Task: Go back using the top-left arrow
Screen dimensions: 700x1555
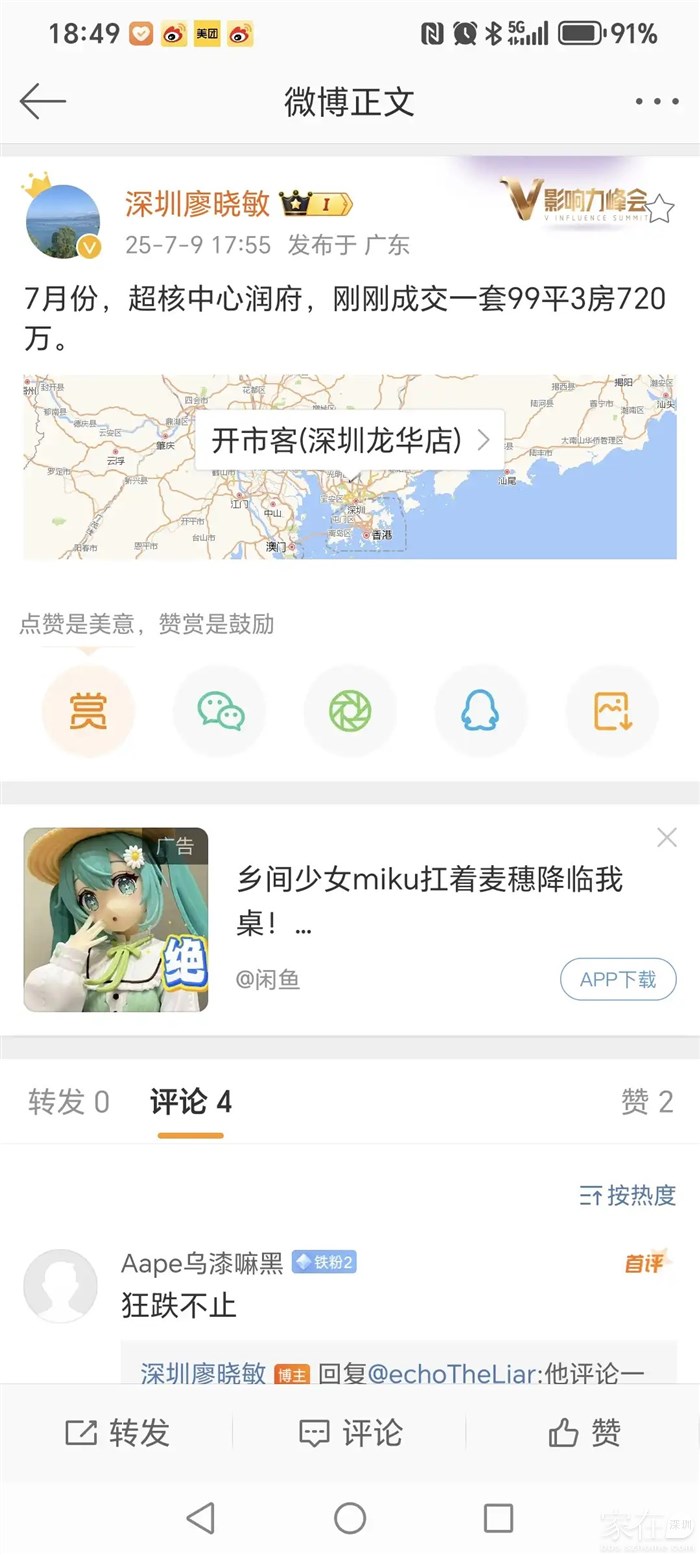Action: pyautogui.click(x=43, y=101)
